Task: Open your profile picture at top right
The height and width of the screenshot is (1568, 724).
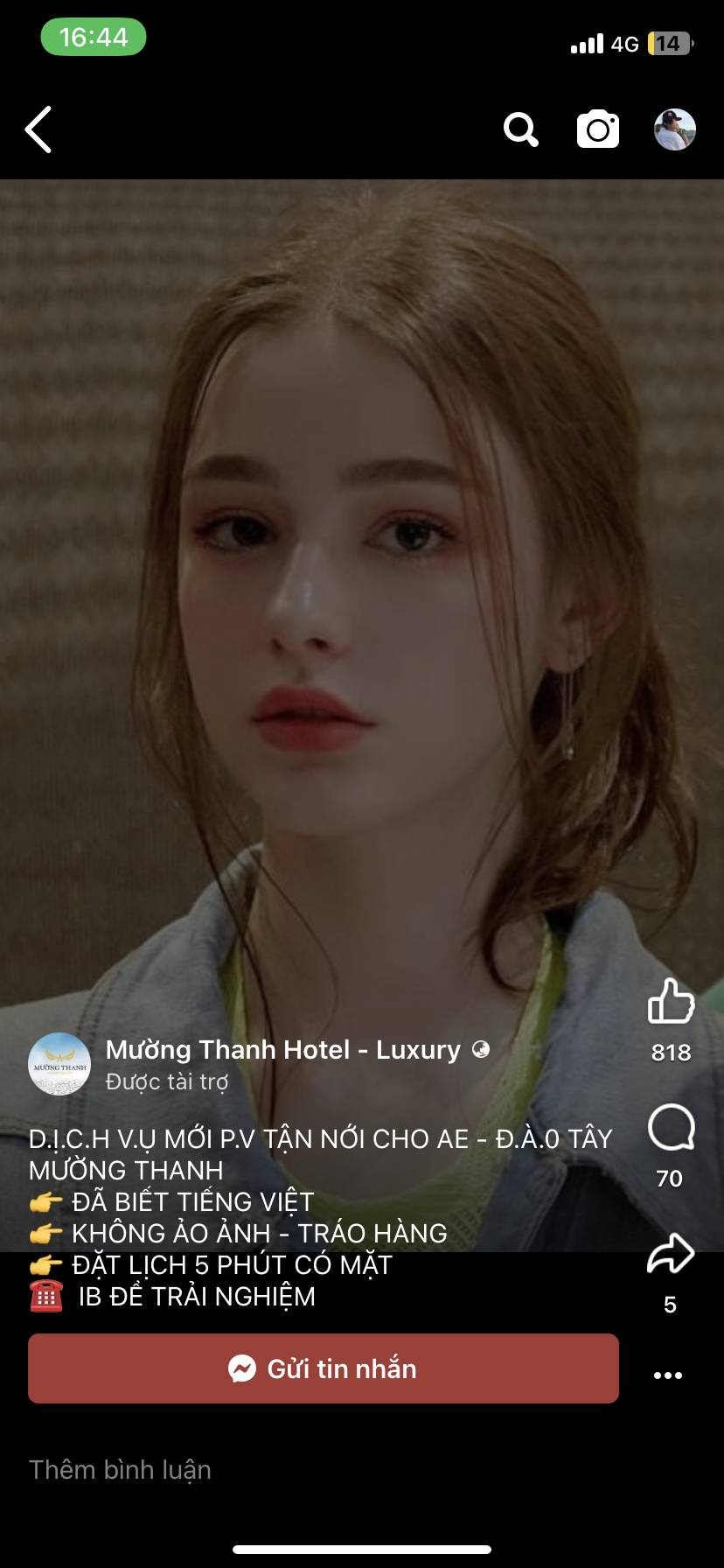Action: (675, 129)
